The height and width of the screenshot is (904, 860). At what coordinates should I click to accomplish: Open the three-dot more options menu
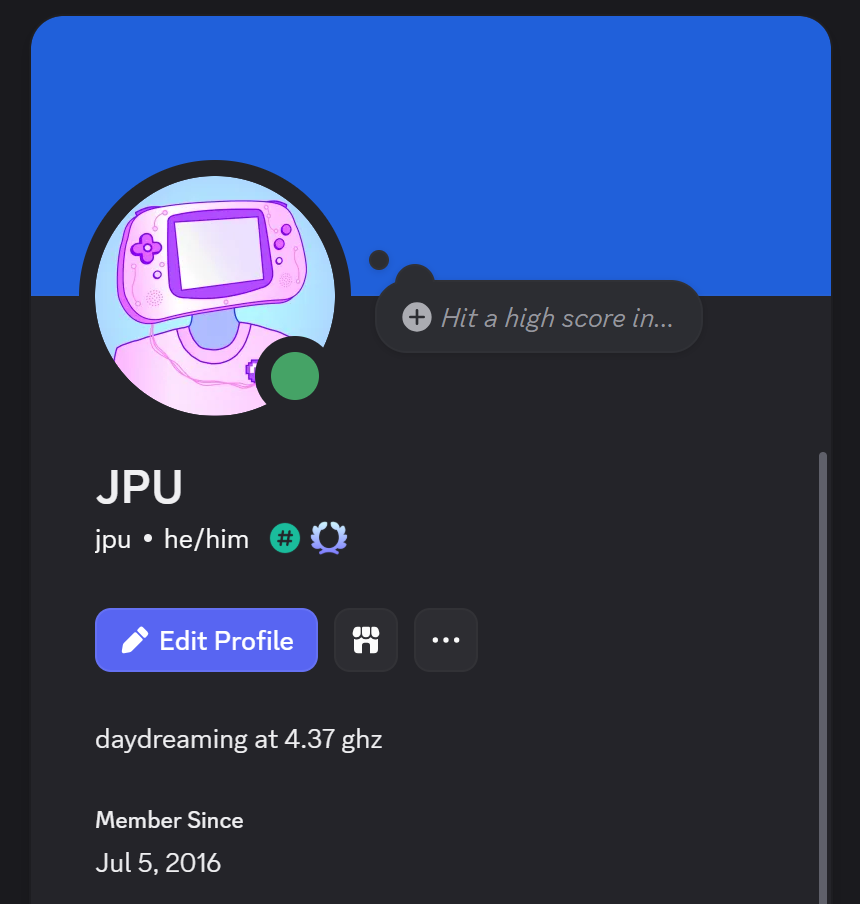pos(445,640)
